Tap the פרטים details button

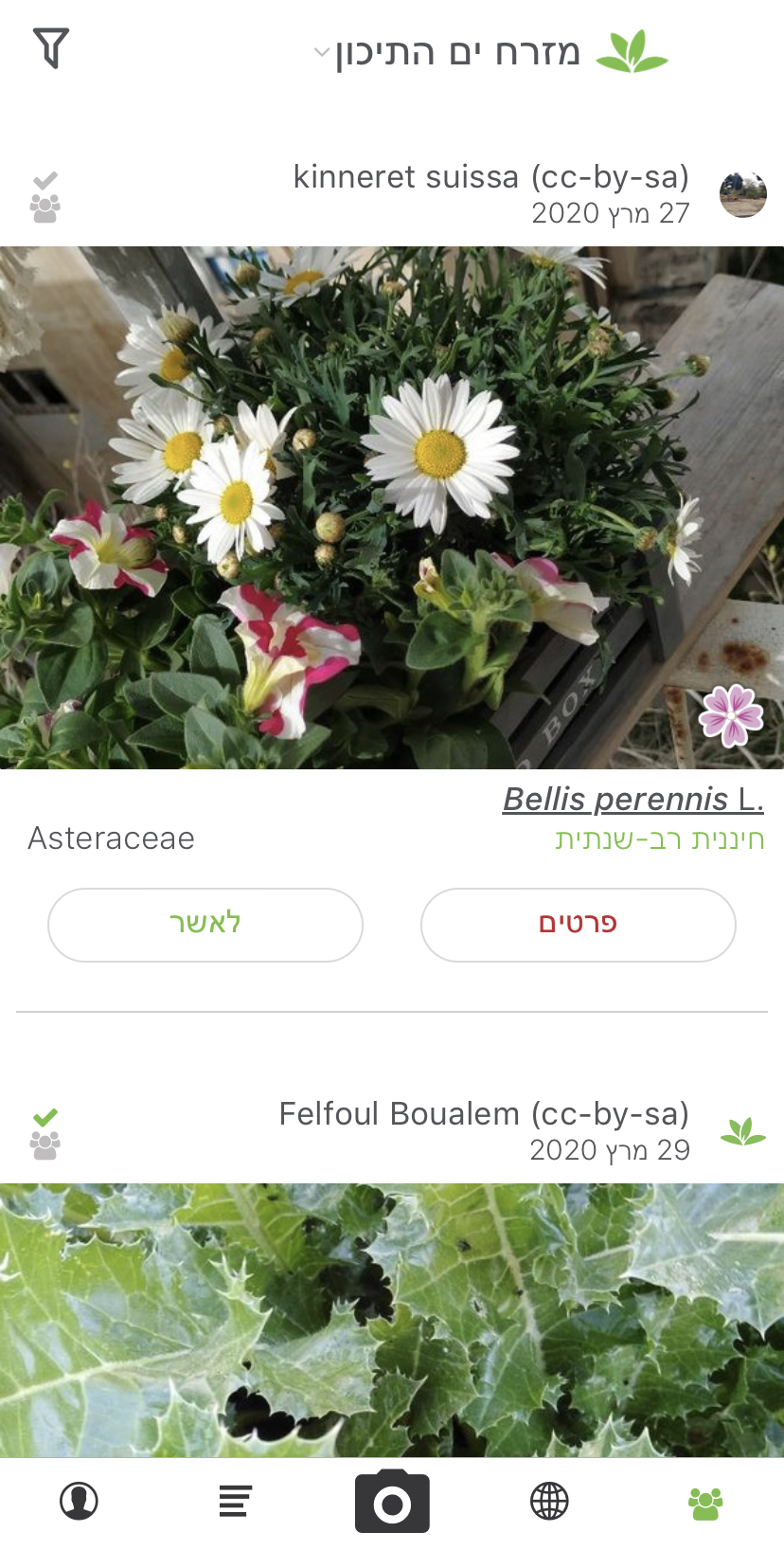click(x=578, y=924)
